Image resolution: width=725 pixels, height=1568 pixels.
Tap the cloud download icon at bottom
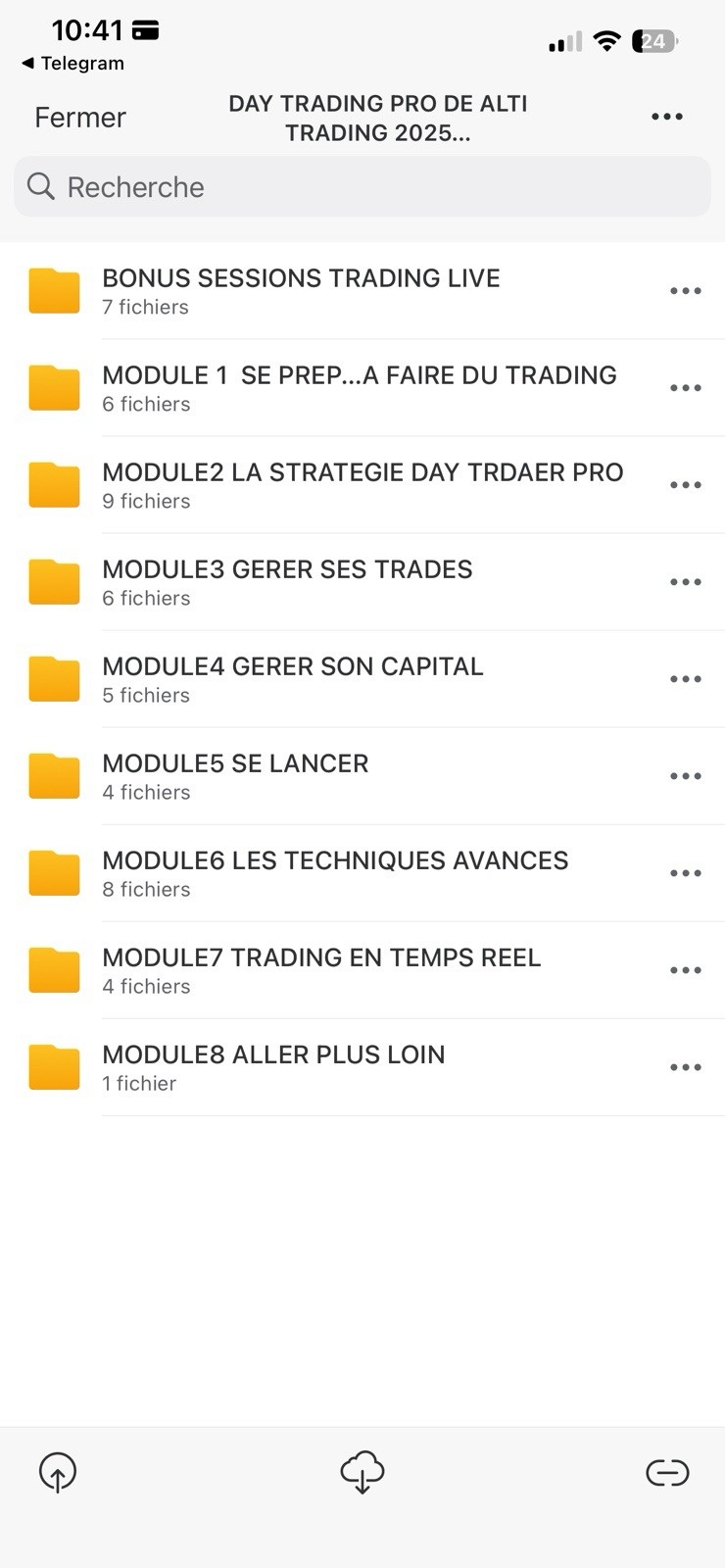click(x=362, y=1471)
